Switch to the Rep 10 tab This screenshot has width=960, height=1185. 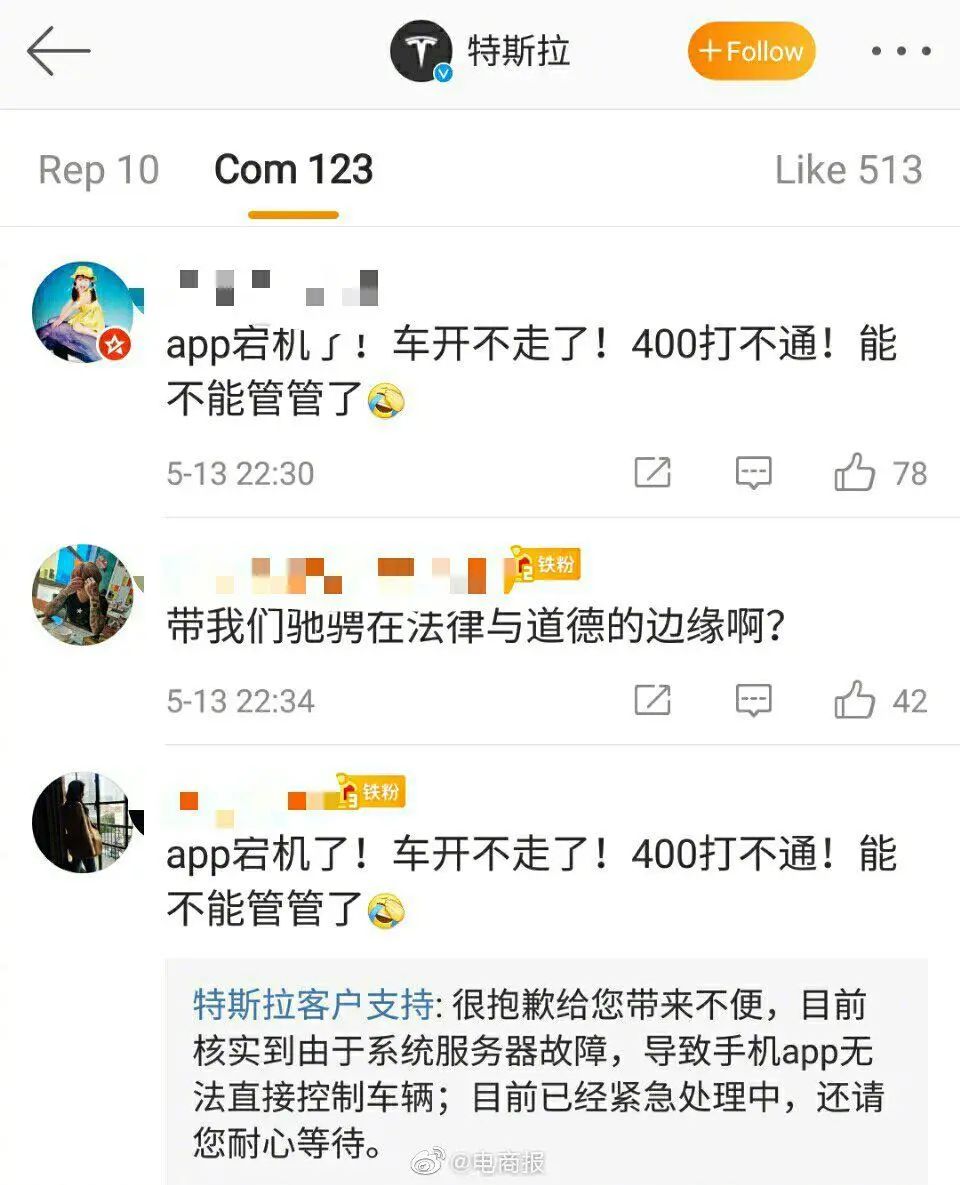98,170
